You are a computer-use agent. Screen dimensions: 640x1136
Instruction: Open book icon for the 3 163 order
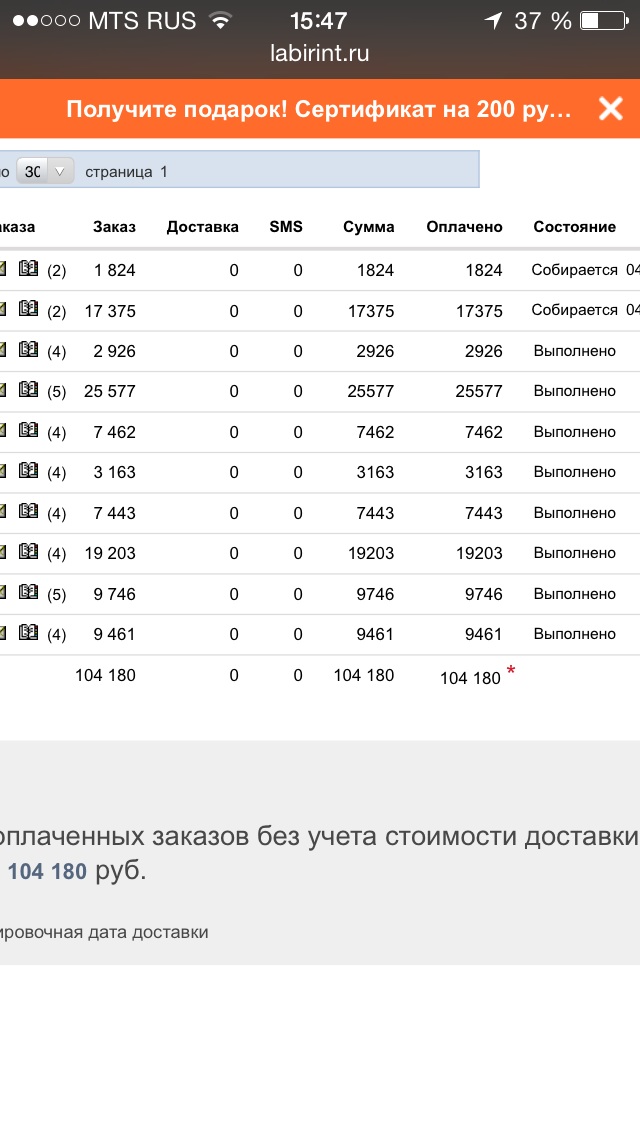click(28, 470)
